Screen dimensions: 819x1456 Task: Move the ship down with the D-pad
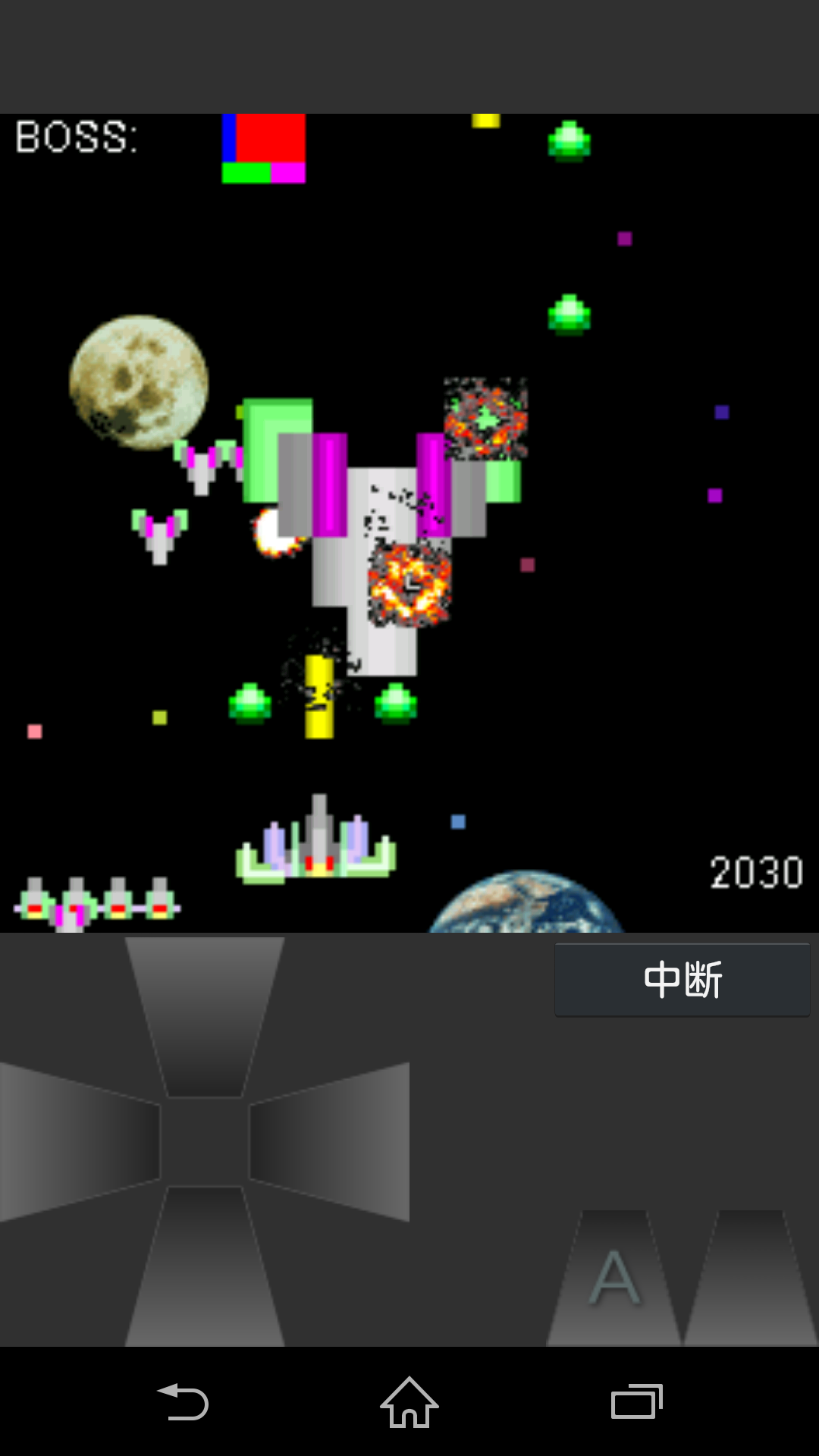click(205, 1266)
